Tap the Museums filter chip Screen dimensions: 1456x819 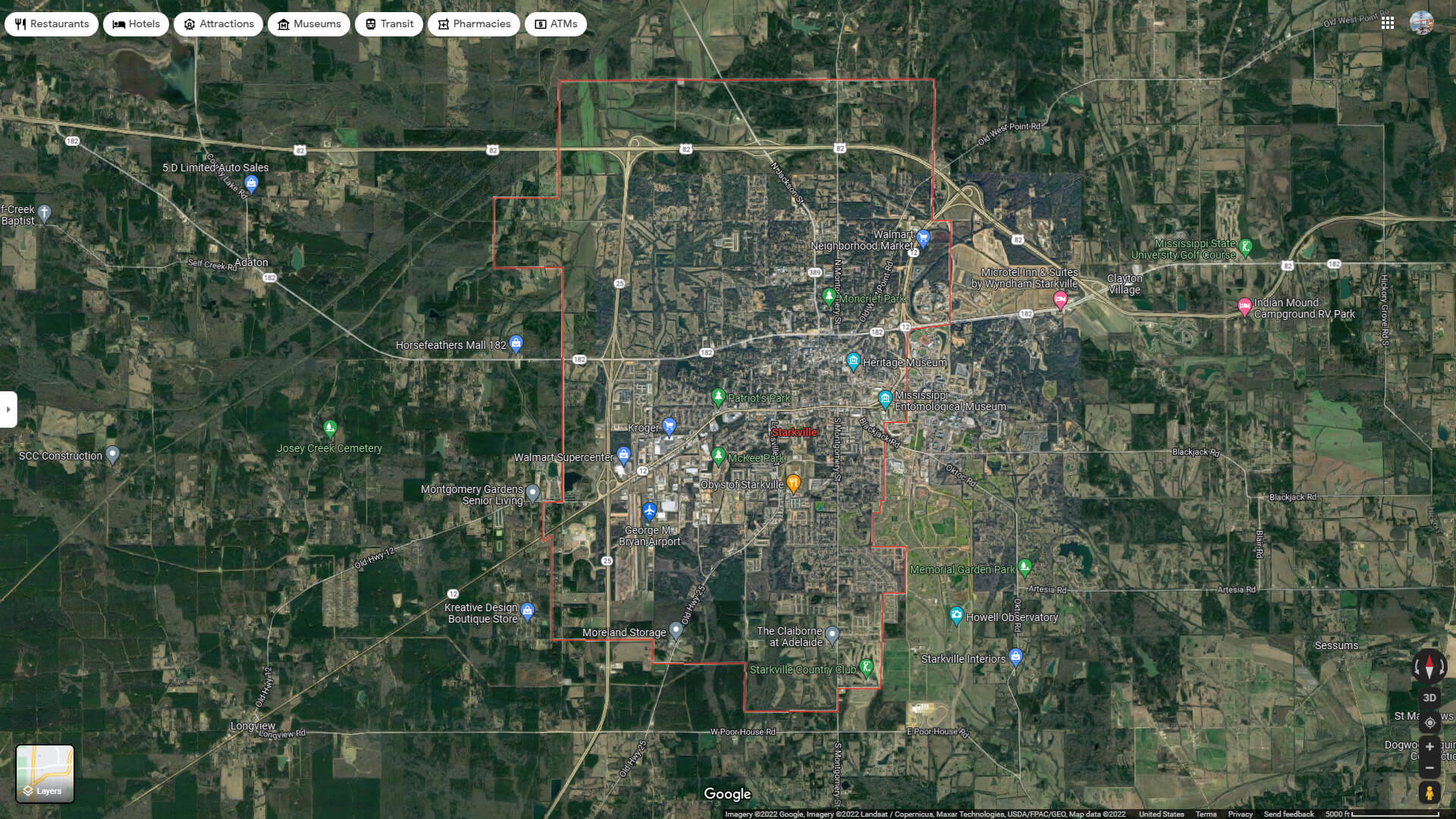pos(309,24)
